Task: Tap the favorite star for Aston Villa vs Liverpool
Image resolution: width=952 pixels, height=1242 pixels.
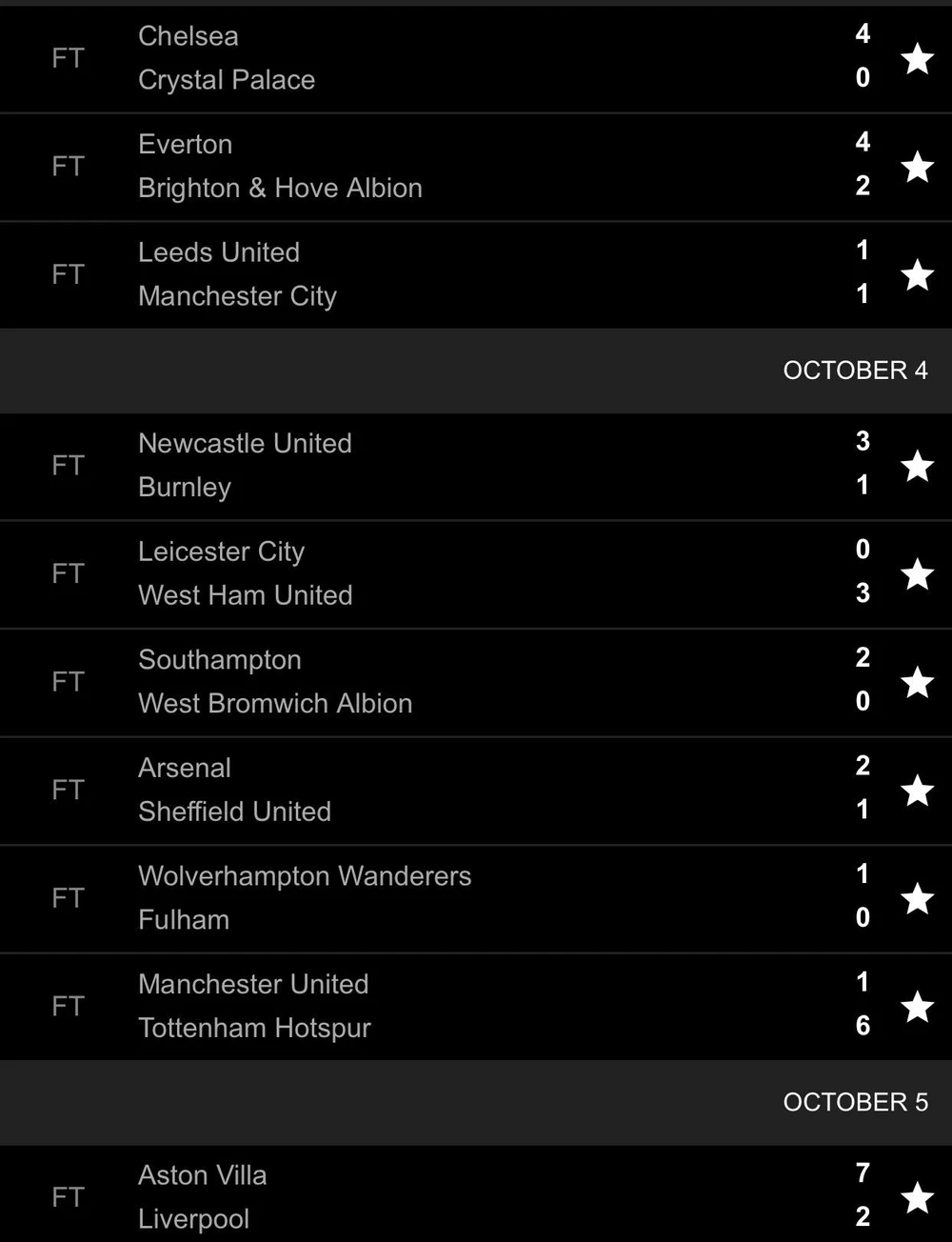Action: [x=917, y=1197]
